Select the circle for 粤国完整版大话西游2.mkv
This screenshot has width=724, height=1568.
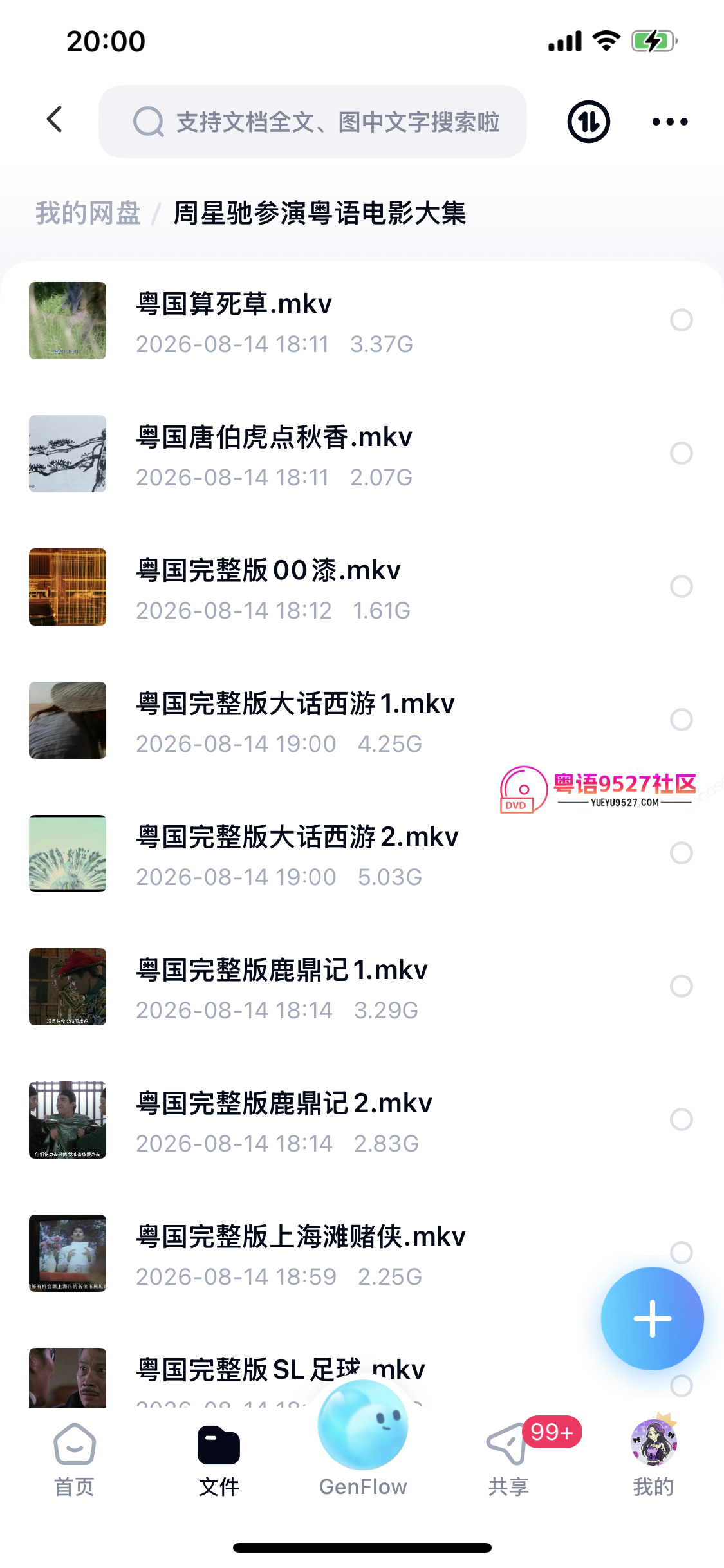[681, 853]
